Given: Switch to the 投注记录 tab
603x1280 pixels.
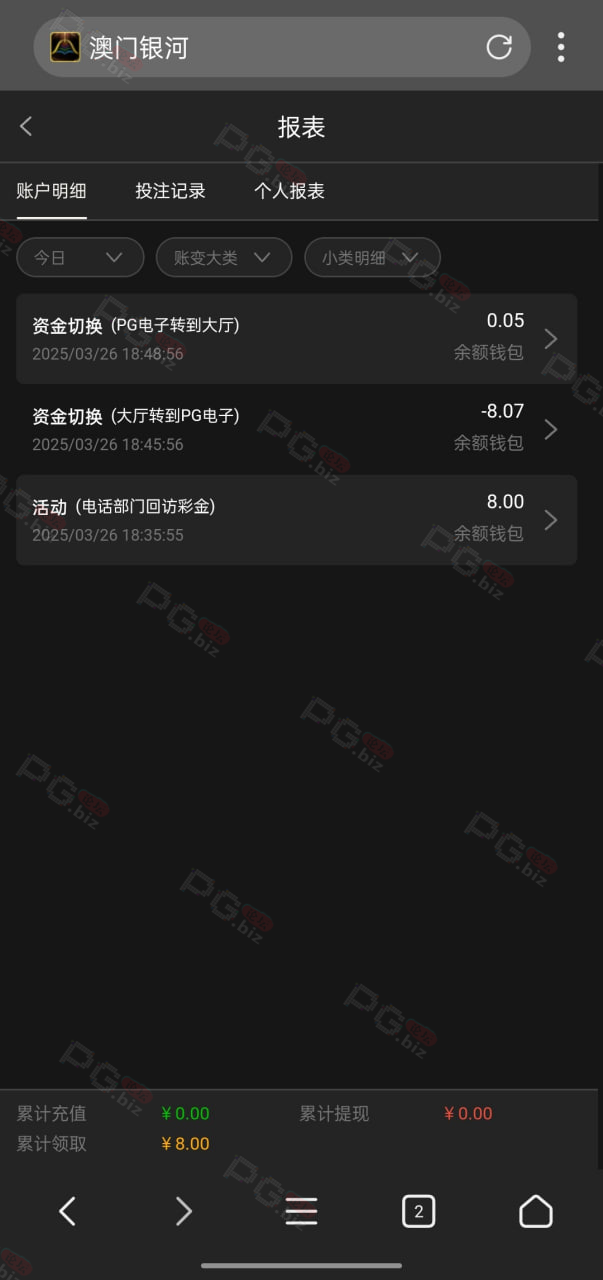Looking at the screenshot, I should [171, 191].
